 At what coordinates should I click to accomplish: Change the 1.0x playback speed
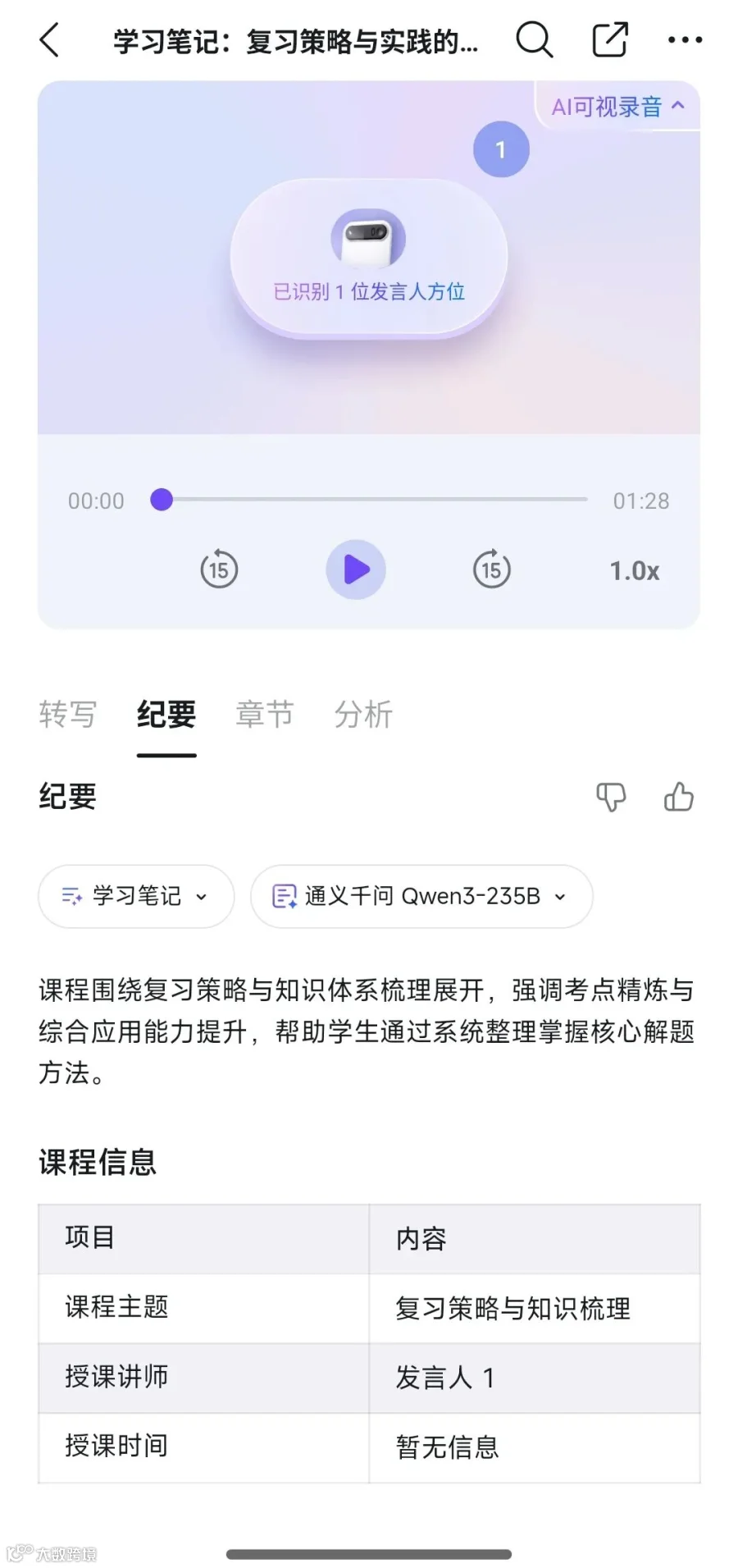point(635,571)
